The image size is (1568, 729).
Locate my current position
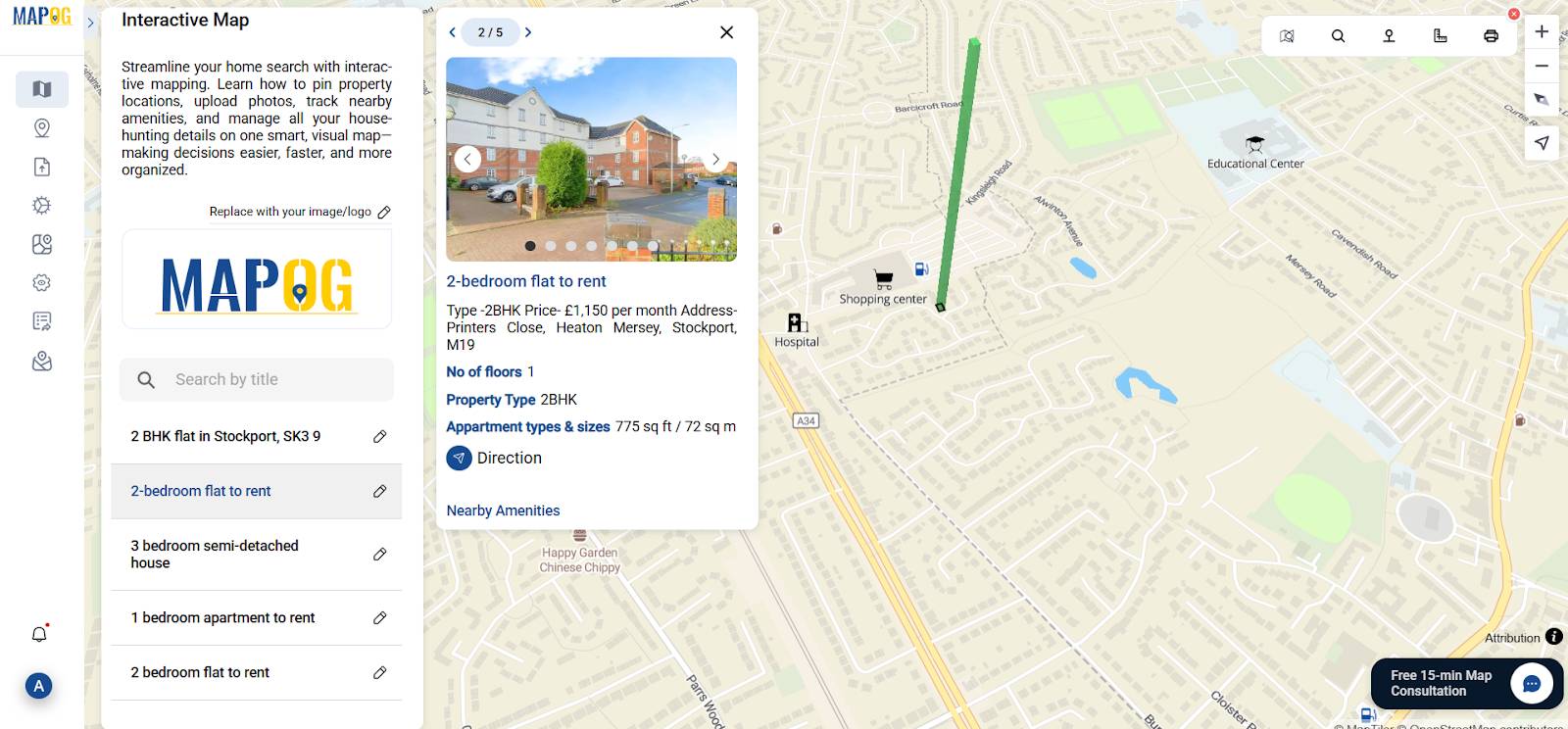point(1542,143)
